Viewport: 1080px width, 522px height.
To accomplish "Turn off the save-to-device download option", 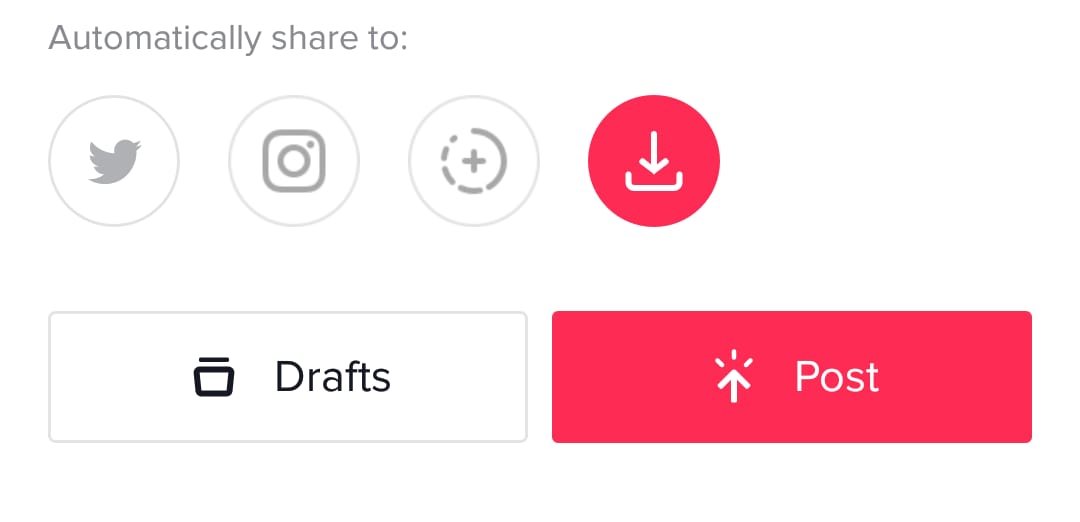I will pos(654,161).
